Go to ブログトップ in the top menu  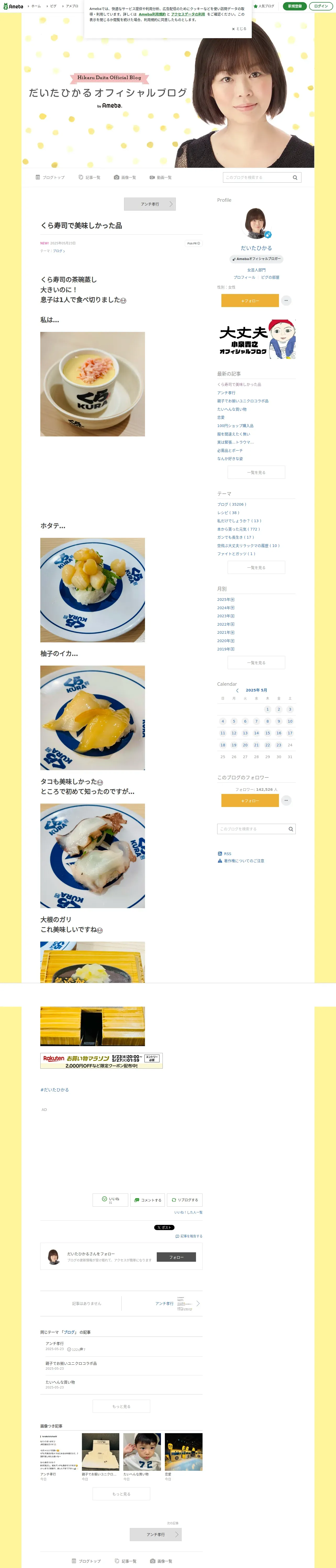tap(50, 178)
